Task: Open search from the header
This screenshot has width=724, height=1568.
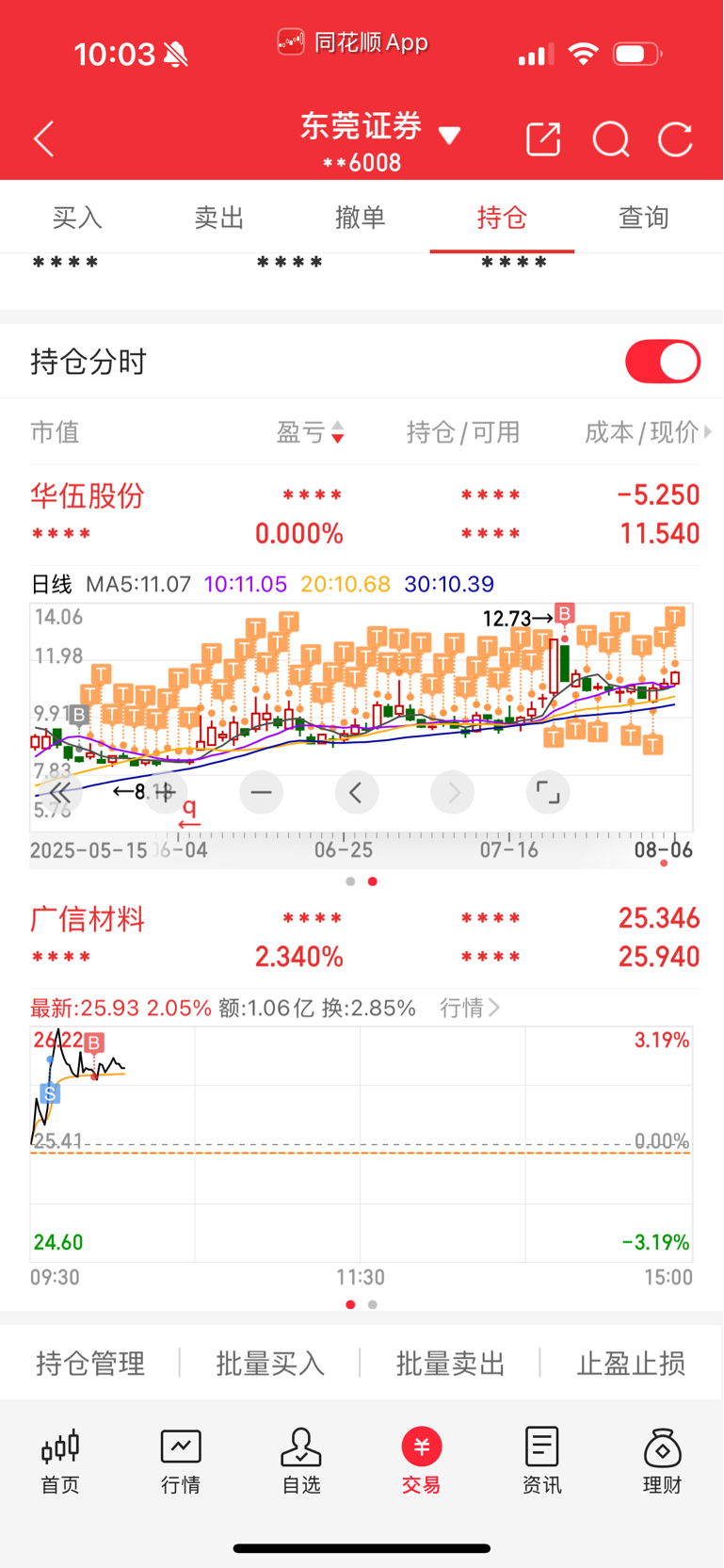Action: 610,139
